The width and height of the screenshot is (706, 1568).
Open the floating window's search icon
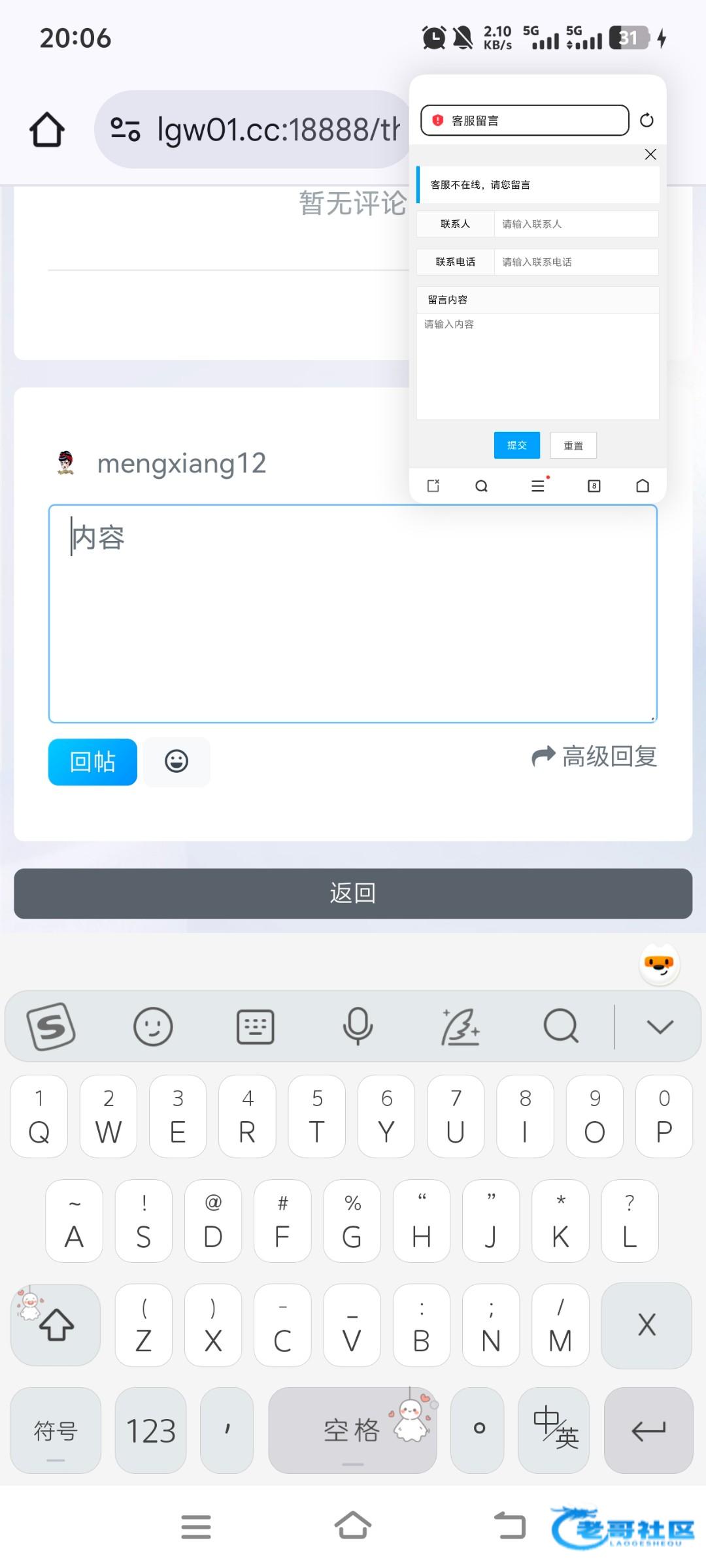[x=481, y=486]
